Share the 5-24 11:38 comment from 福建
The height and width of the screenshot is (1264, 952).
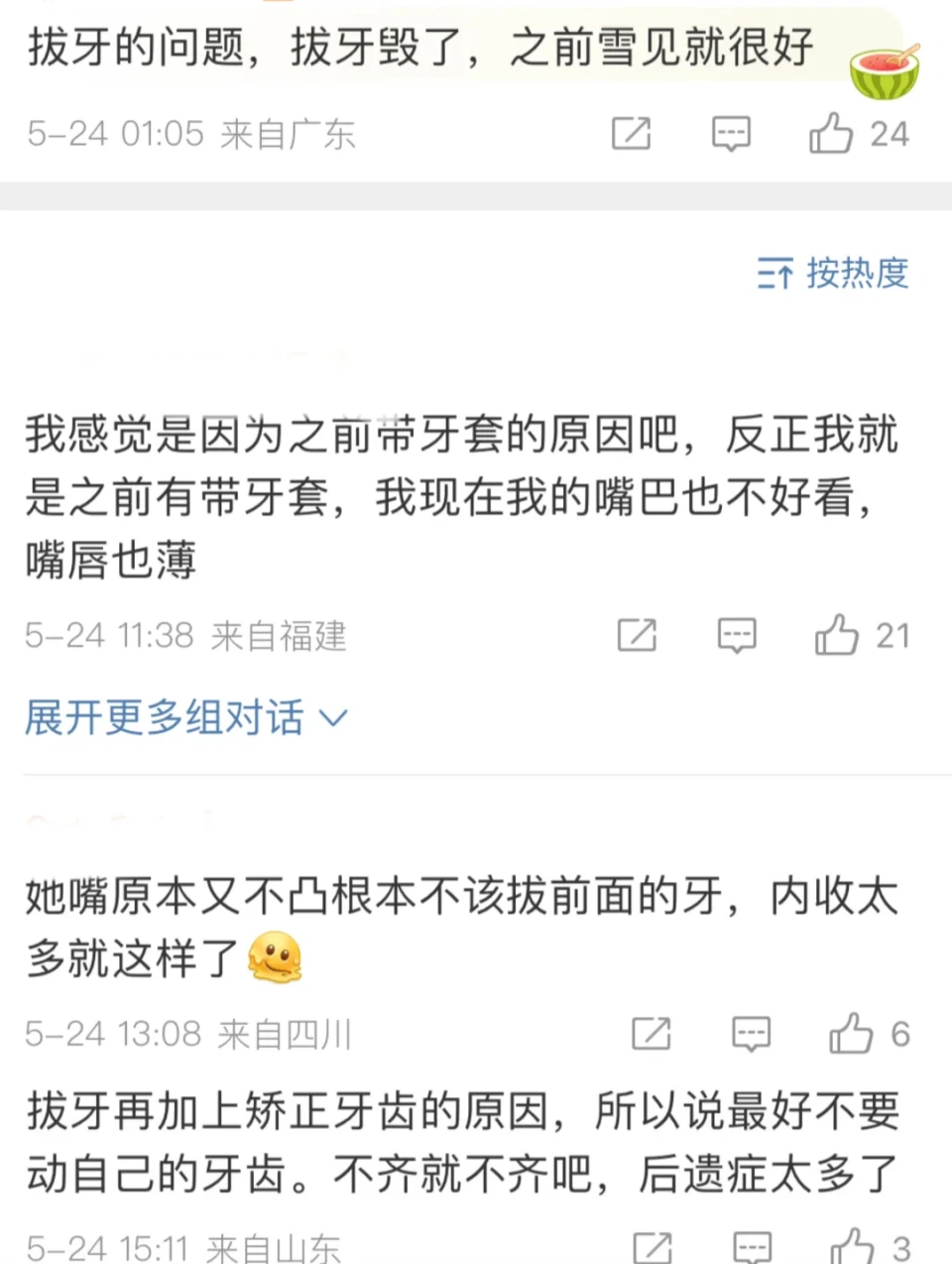coord(637,635)
